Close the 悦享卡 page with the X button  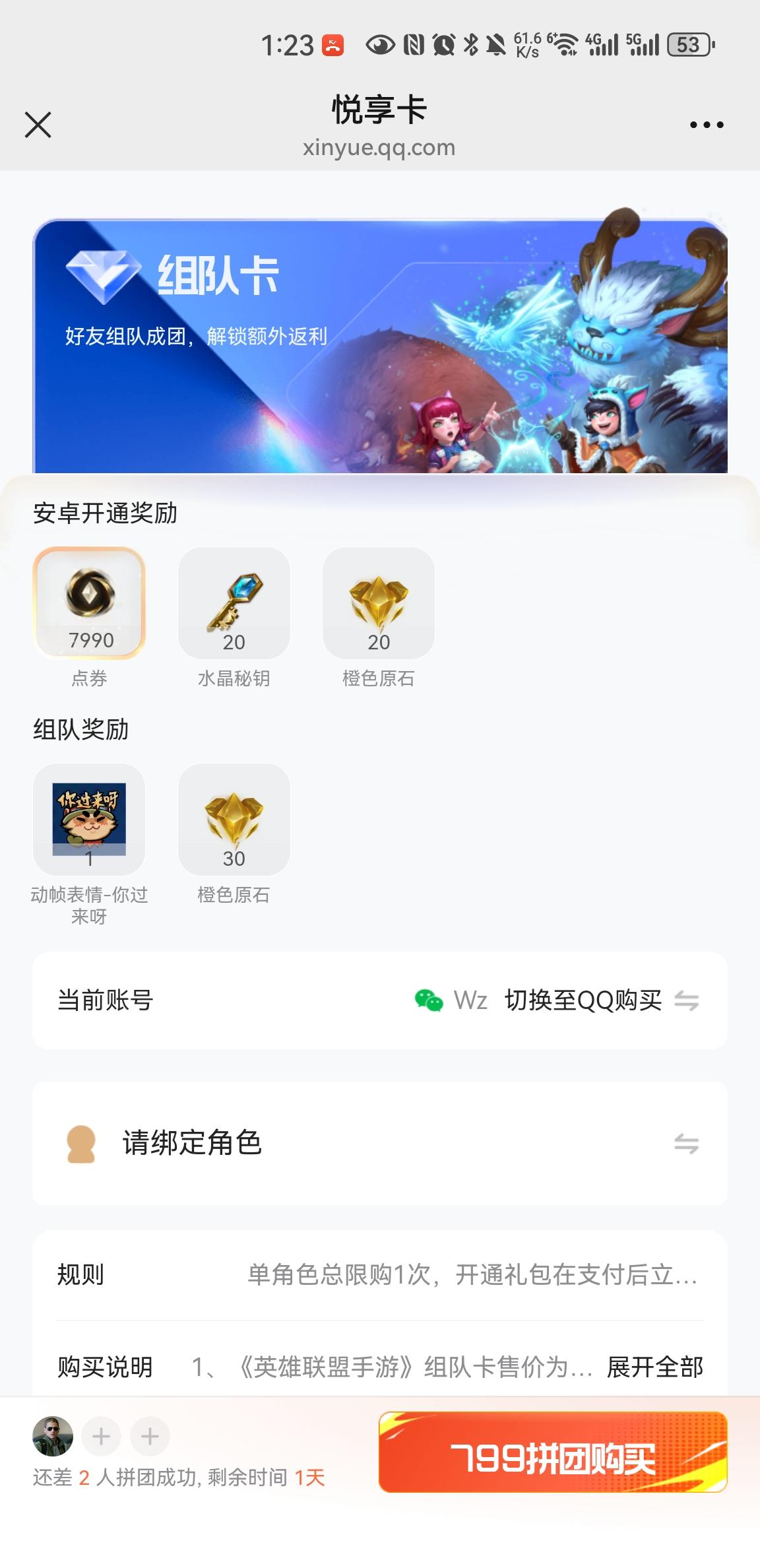[38, 125]
